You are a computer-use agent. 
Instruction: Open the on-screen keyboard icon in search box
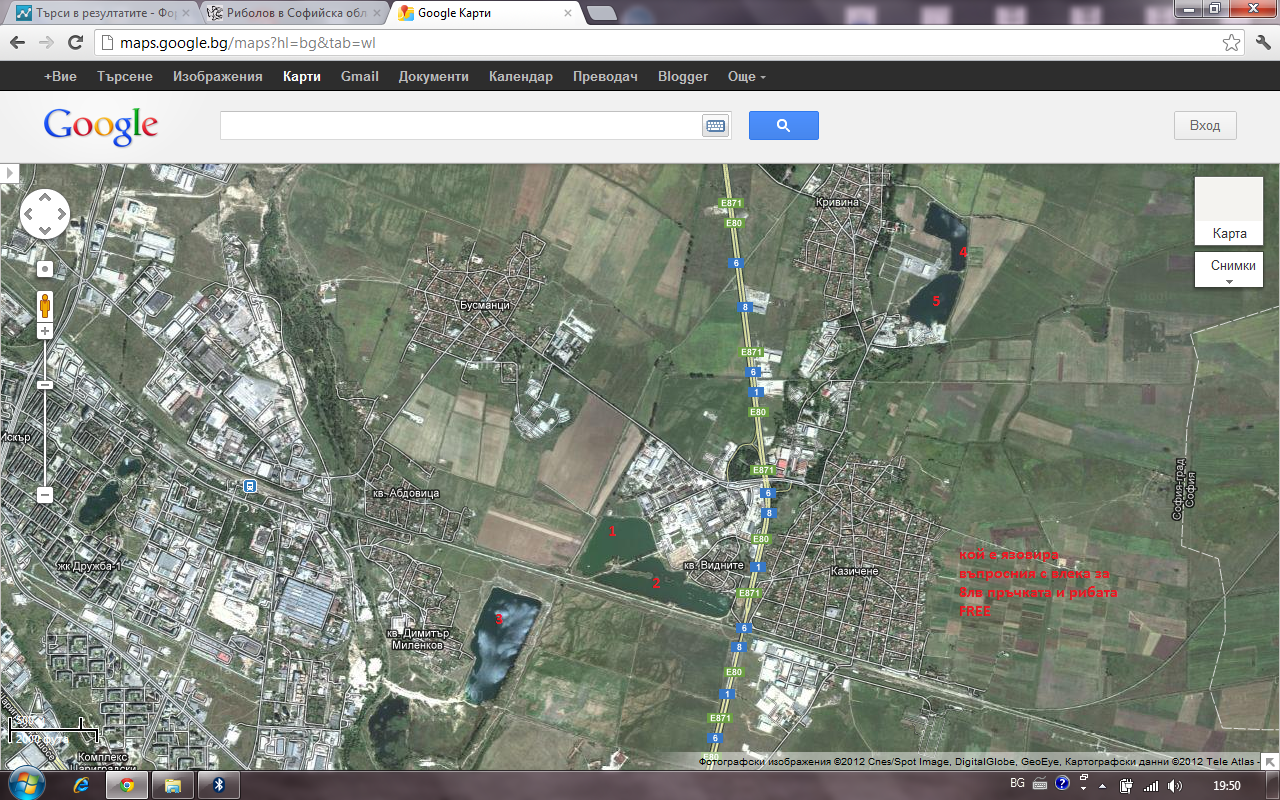click(715, 126)
